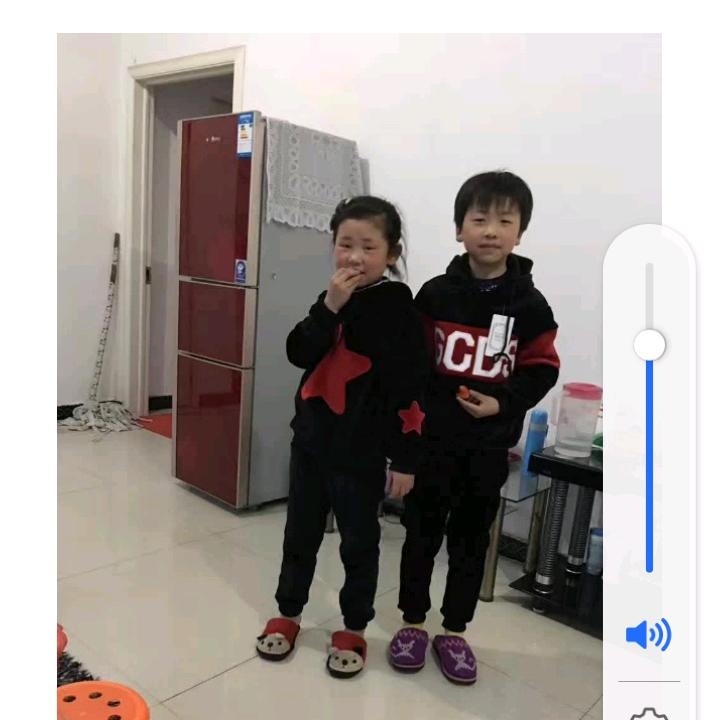Viewport: 720px width, 720px height.
Task: Mute media sound with the speaker icon
Action: 648,635
